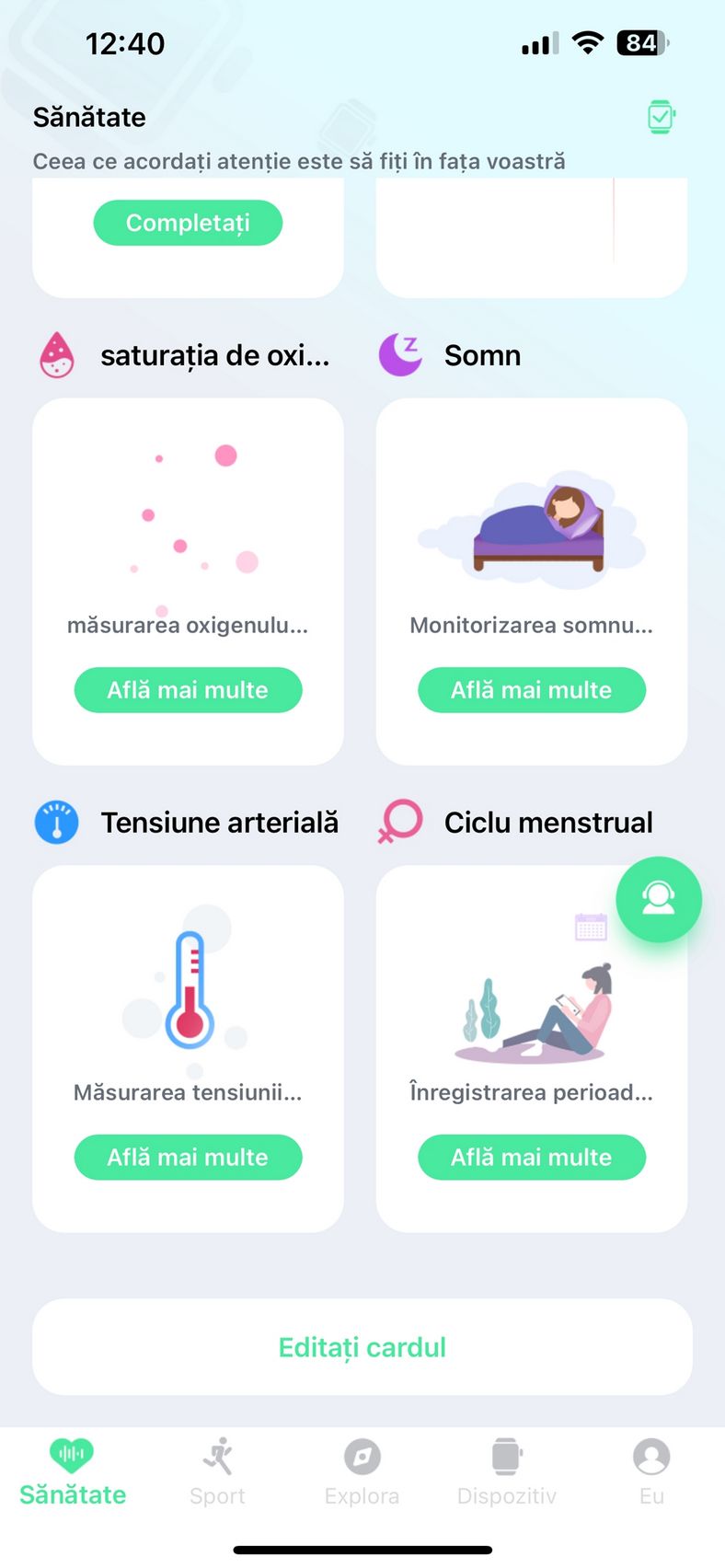Select the Sănătate tab
Image resolution: width=725 pixels, height=1568 pixels.
click(73, 1471)
